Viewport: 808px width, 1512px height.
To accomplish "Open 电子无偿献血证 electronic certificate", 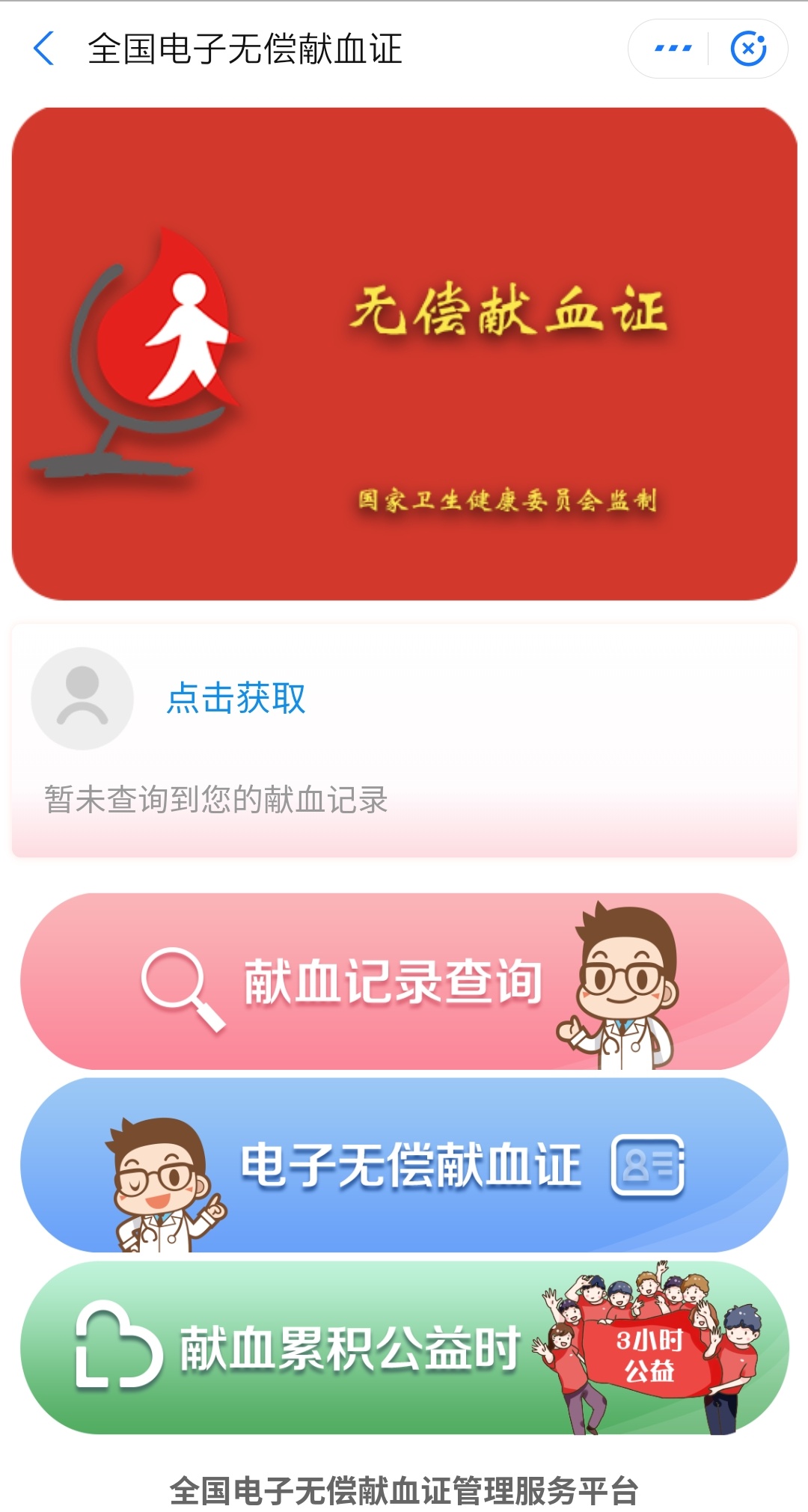I will (x=404, y=1165).
